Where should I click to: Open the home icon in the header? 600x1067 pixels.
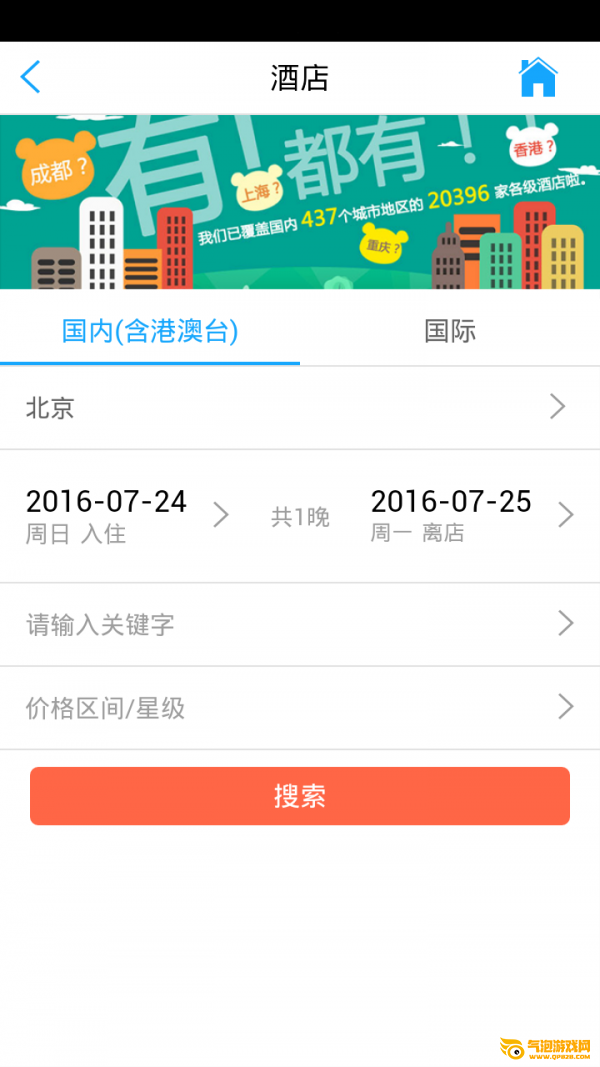(x=538, y=77)
